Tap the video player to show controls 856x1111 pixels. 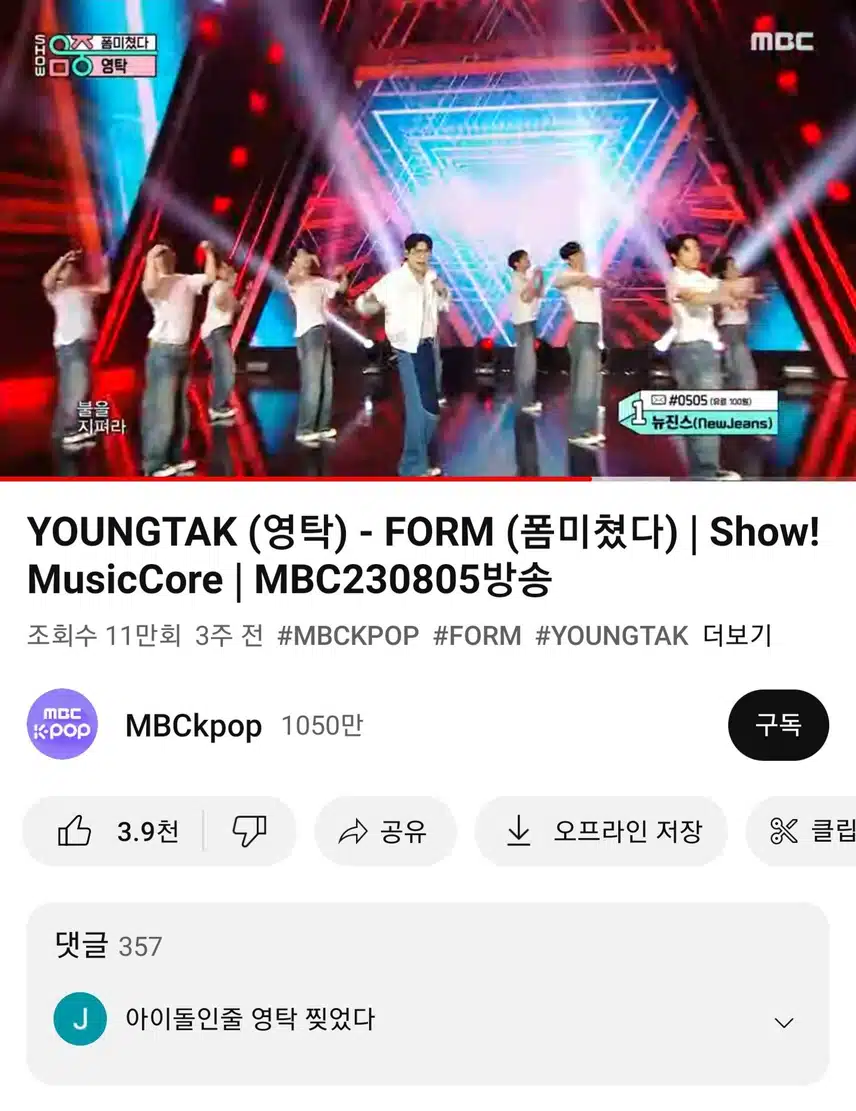pyautogui.click(x=428, y=240)
